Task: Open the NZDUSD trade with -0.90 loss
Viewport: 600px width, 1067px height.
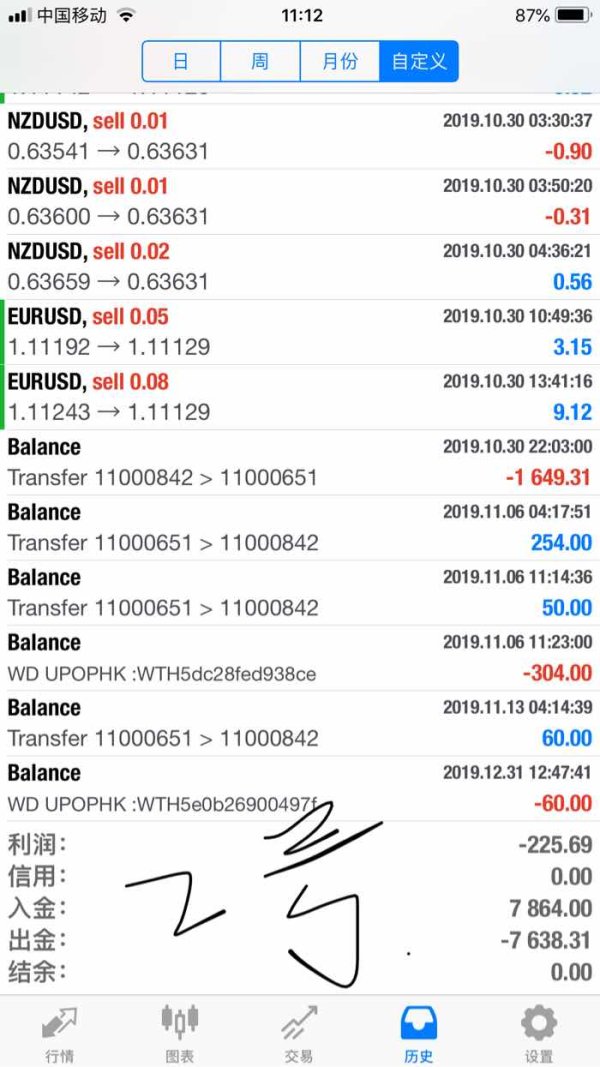Action: [x=300, y=136]
